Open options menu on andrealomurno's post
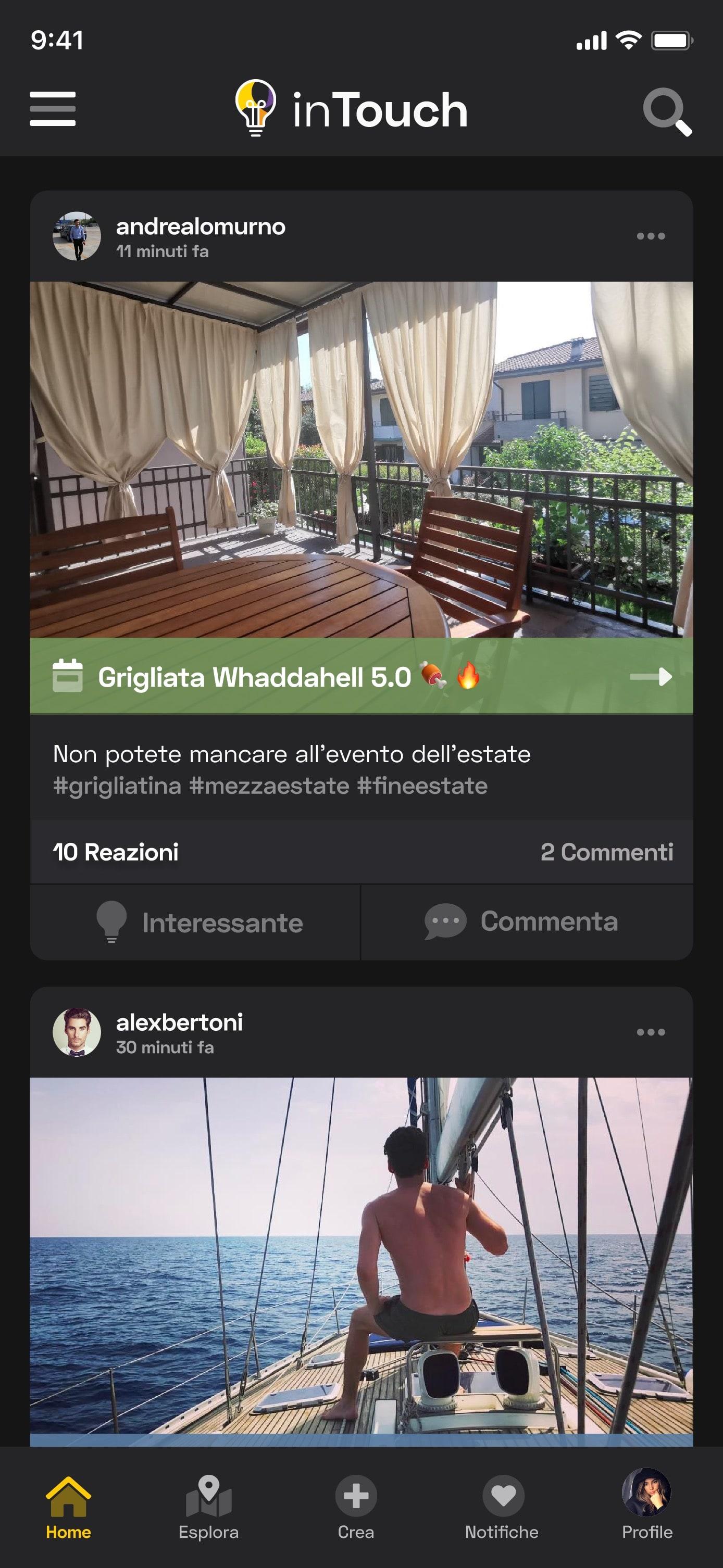 coord(651,237)
